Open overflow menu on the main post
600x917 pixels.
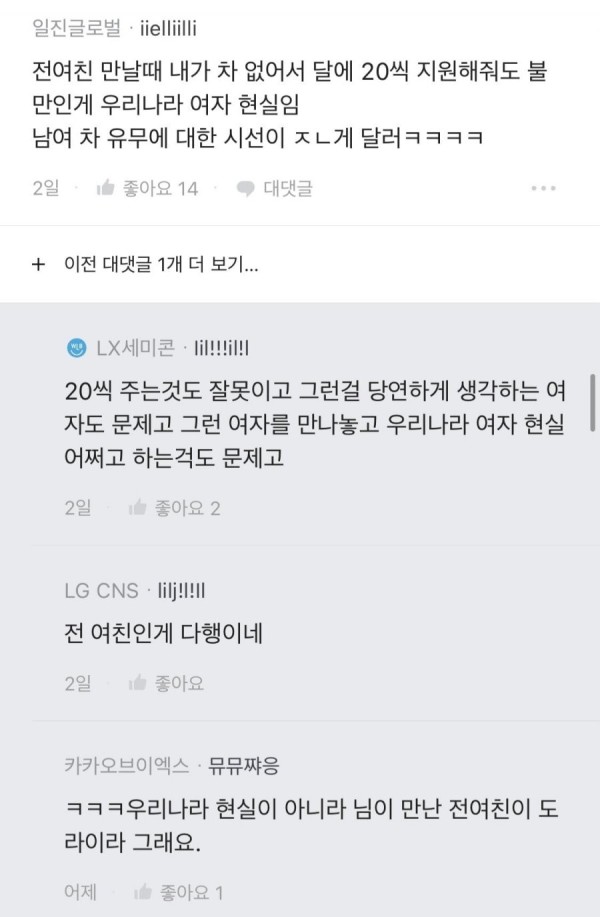(x=543, y=189)
